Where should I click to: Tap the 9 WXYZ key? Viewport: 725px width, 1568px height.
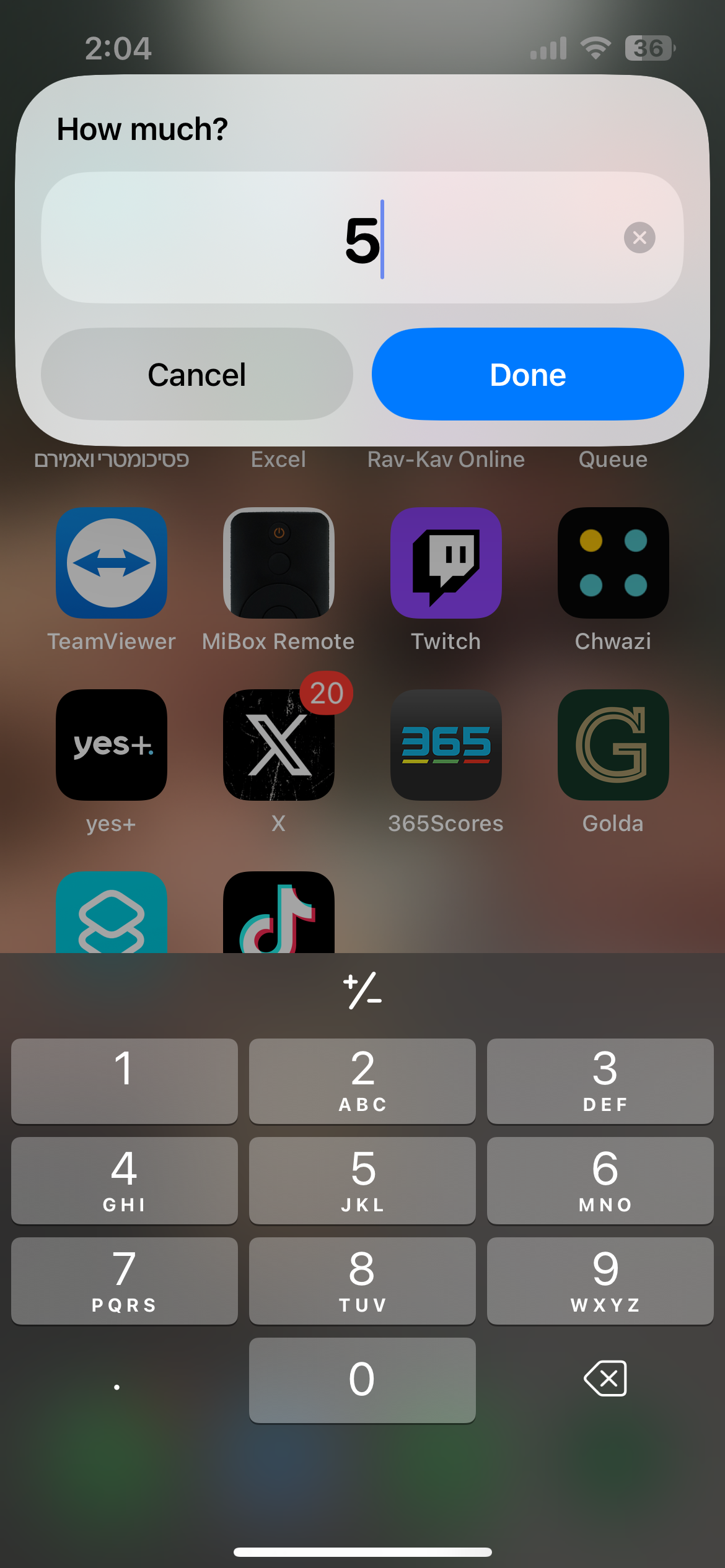tap(600, 1281)
